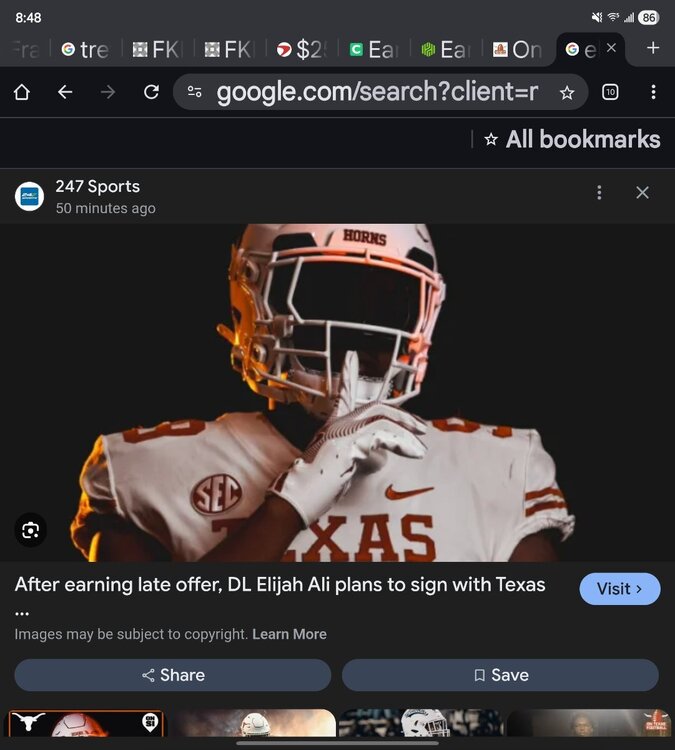This screenshot has width=675, height=750.
Task: Open the tab switcher showing 10 tabs
Action: (x=610, y=92)
